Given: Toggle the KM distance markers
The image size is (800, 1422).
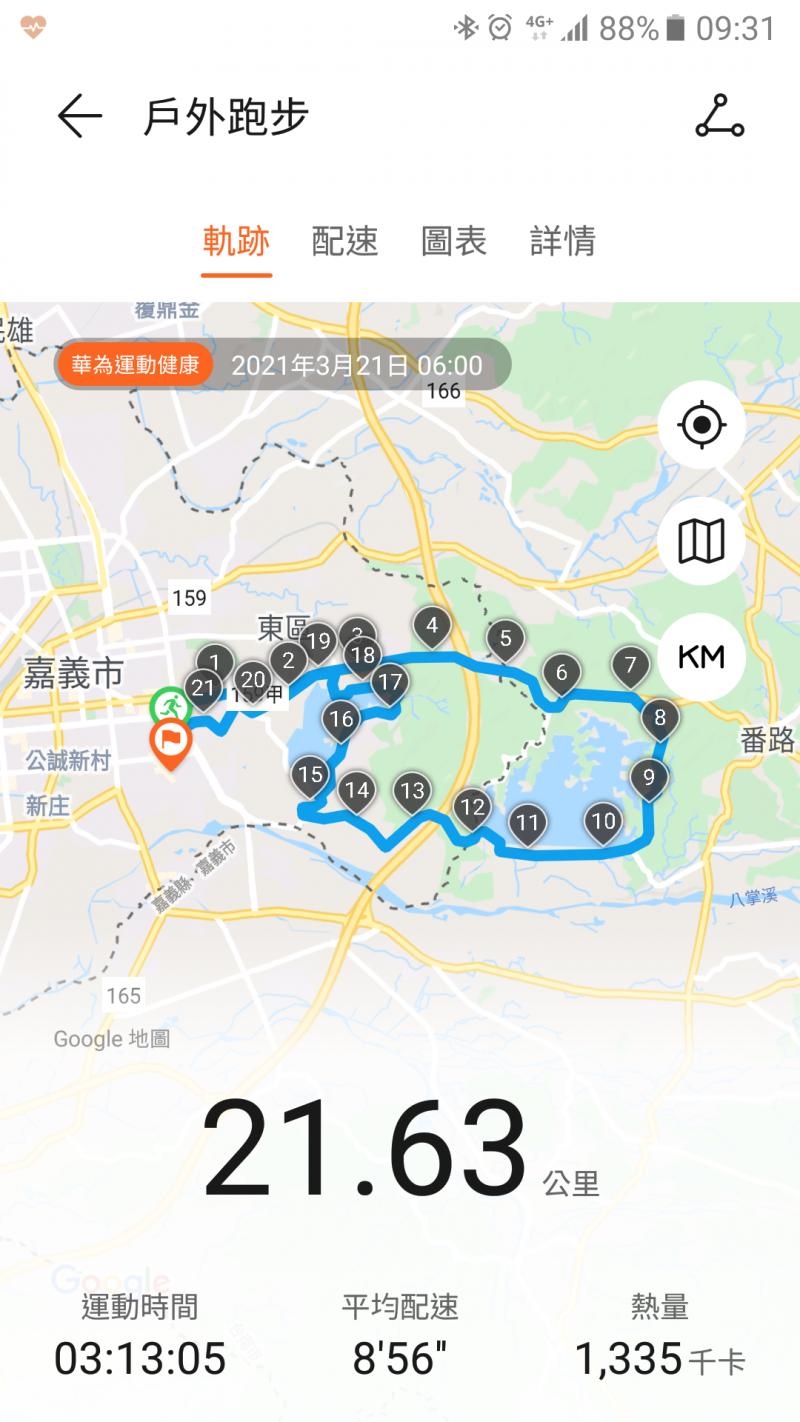Looking at the screenshot, I should (701, 657).
